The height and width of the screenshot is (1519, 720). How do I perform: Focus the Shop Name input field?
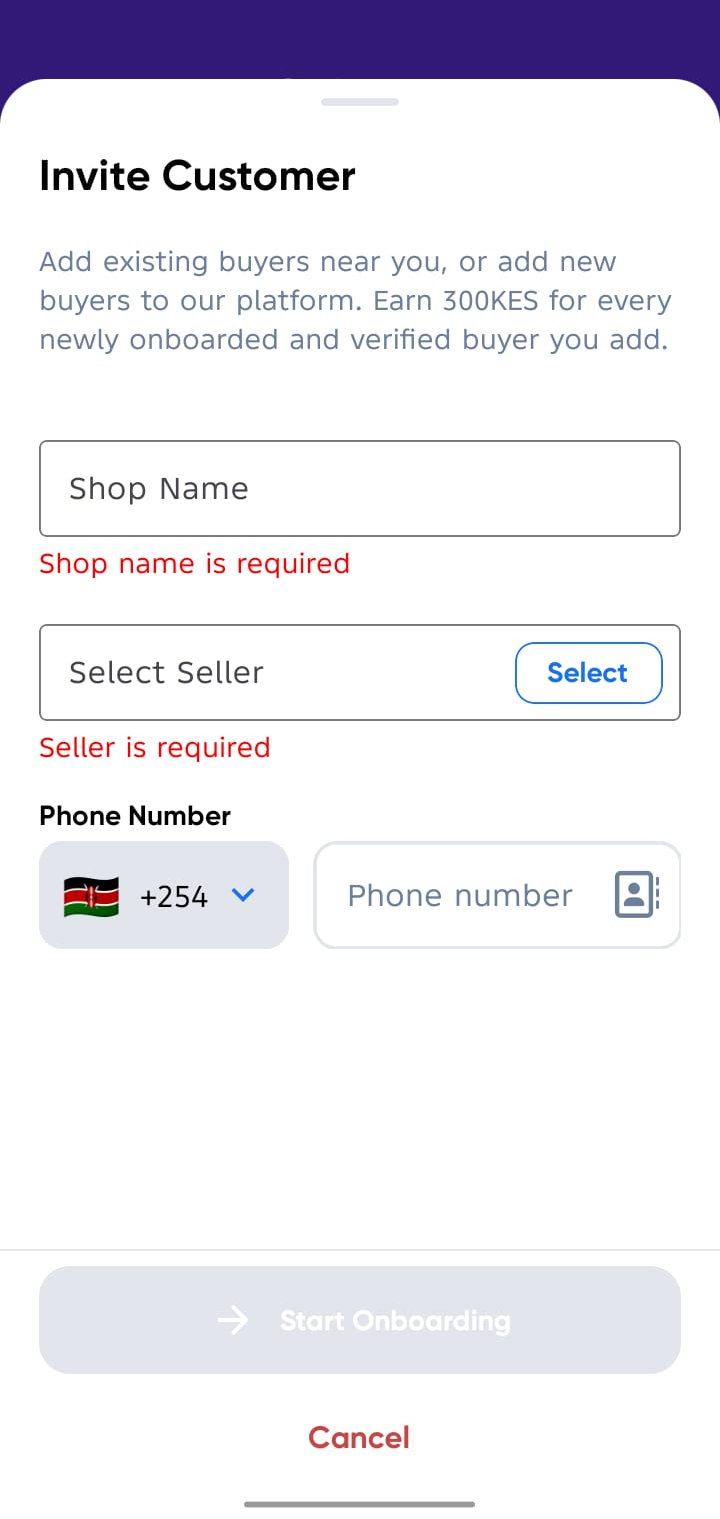(359, 488)
